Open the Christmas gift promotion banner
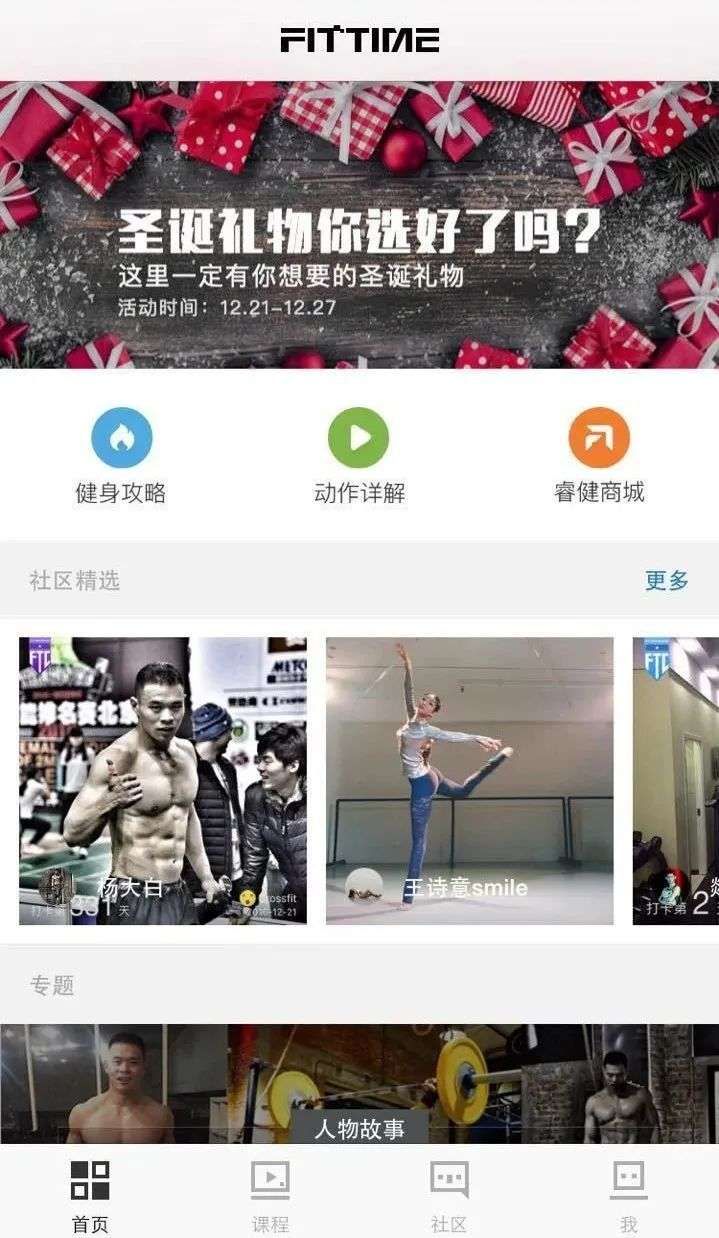This screenshot has width=719, height=1238. pos(359,225)
